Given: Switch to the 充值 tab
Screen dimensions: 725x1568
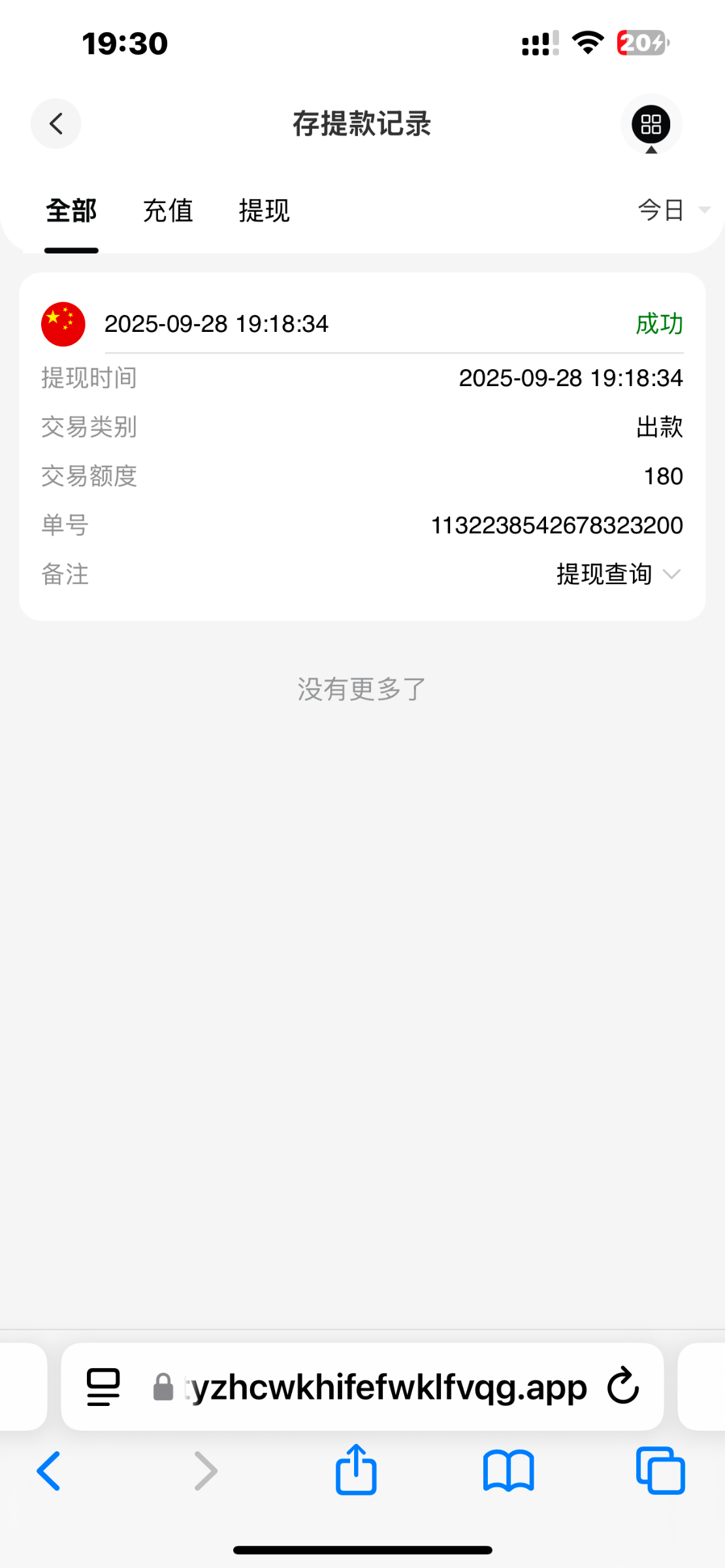Looking at the screenshot, I should coord(168,211).
